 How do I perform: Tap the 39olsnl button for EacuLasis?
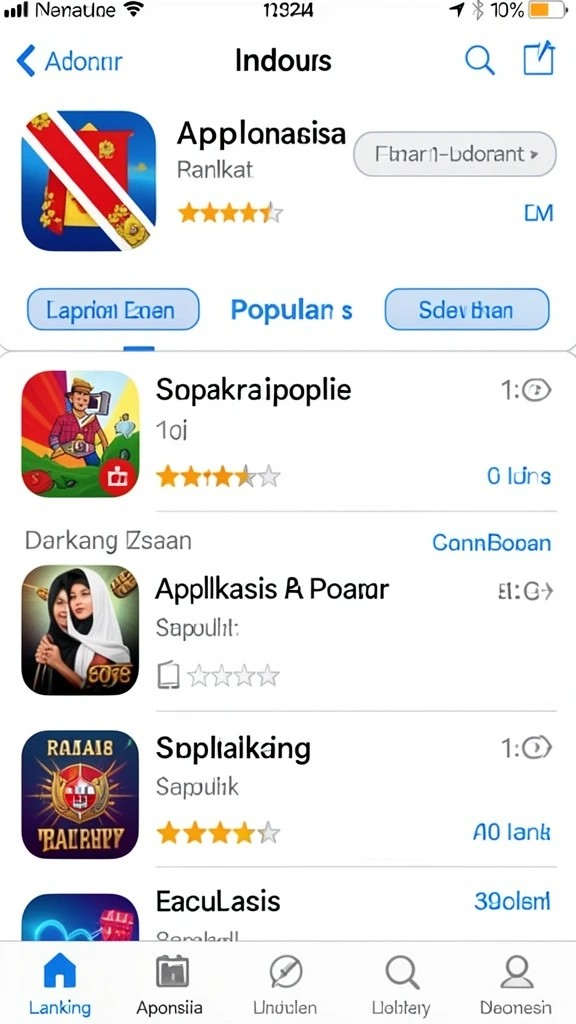coord(512,901)
